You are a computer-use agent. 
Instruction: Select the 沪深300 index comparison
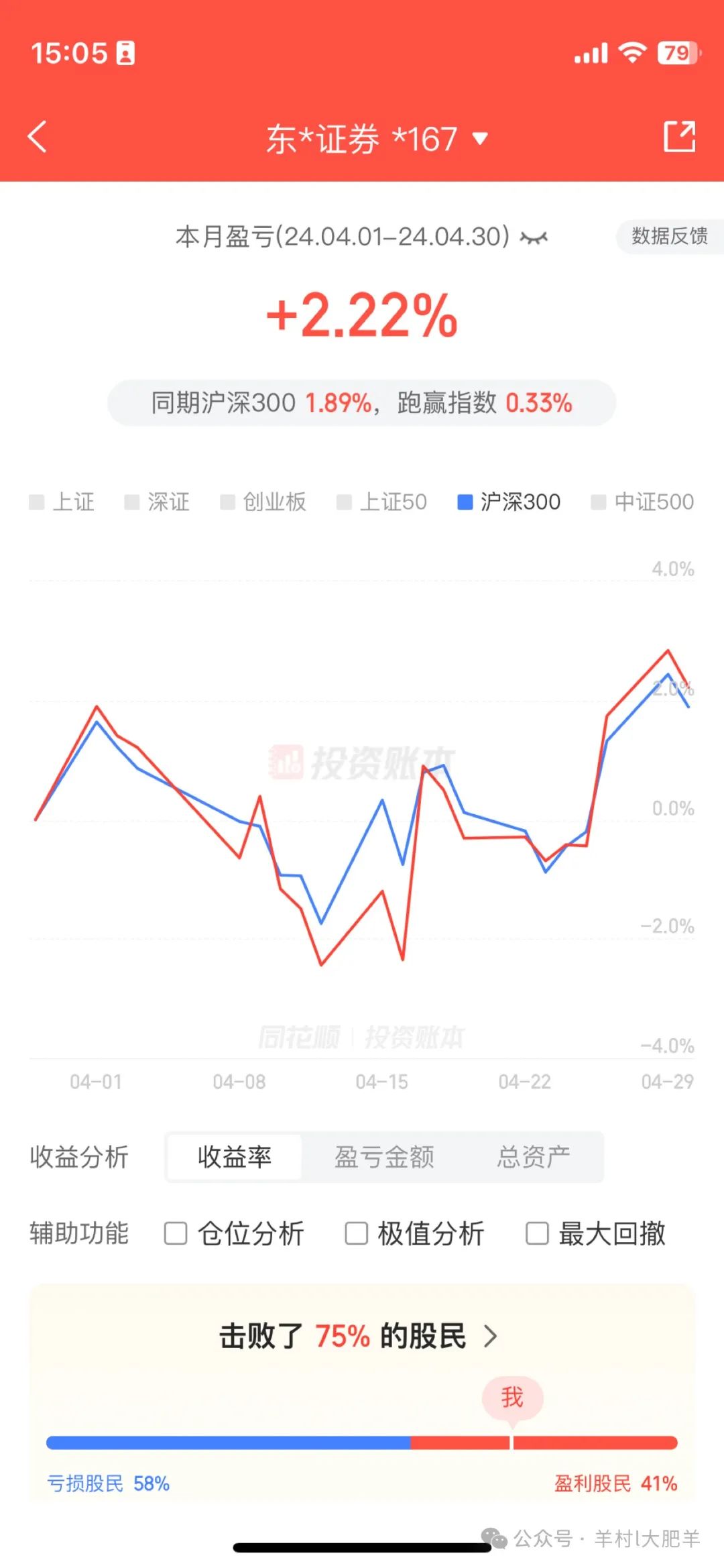point(509,502)
